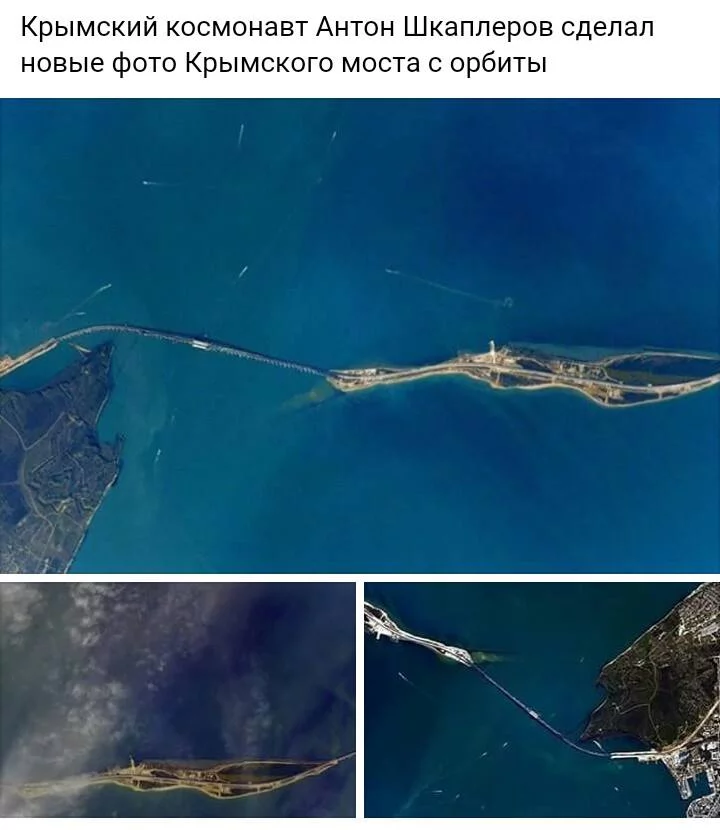Open the coastal bridge photo at bottom right
The image size is (720, 830).
tap(542, 700)
